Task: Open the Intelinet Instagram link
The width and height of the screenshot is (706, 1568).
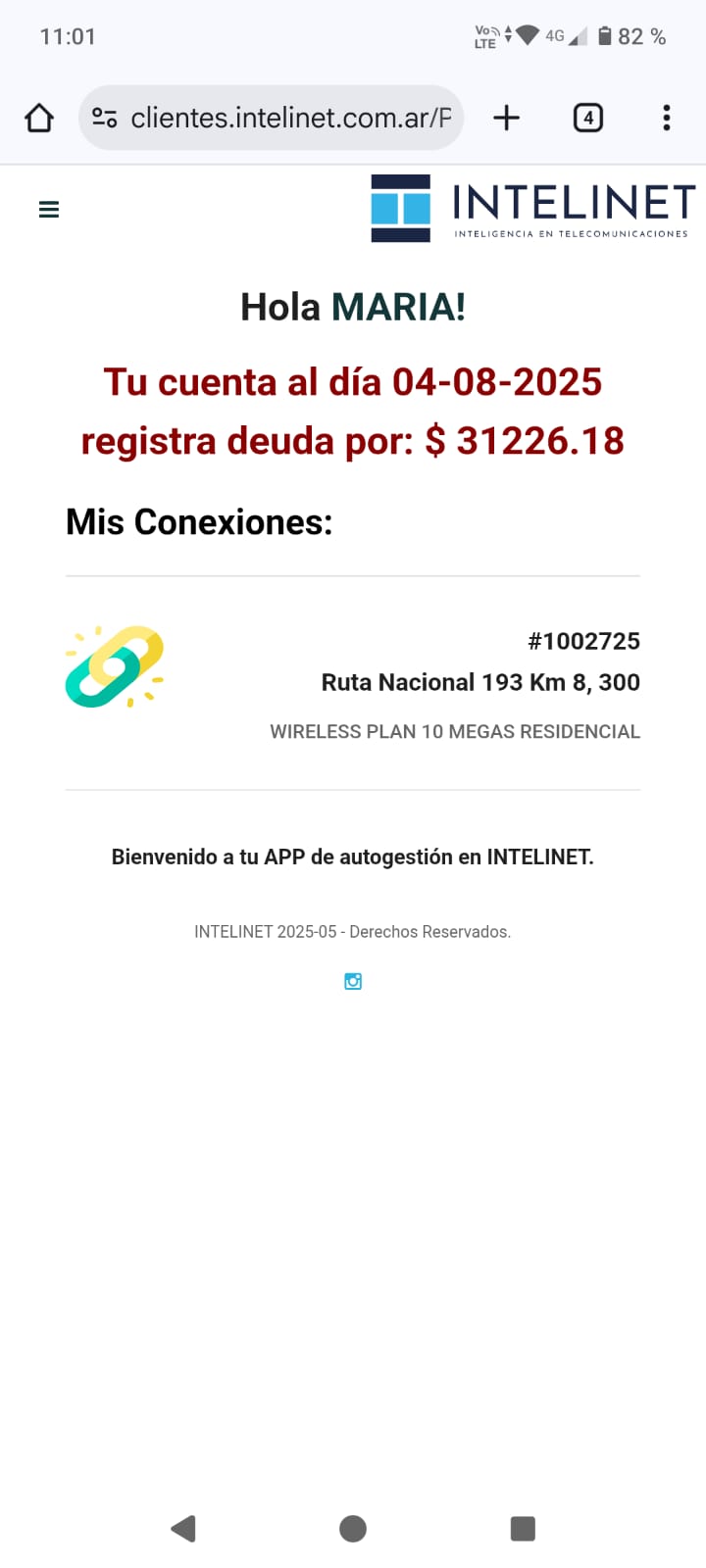Action: (x=353, y=981)
